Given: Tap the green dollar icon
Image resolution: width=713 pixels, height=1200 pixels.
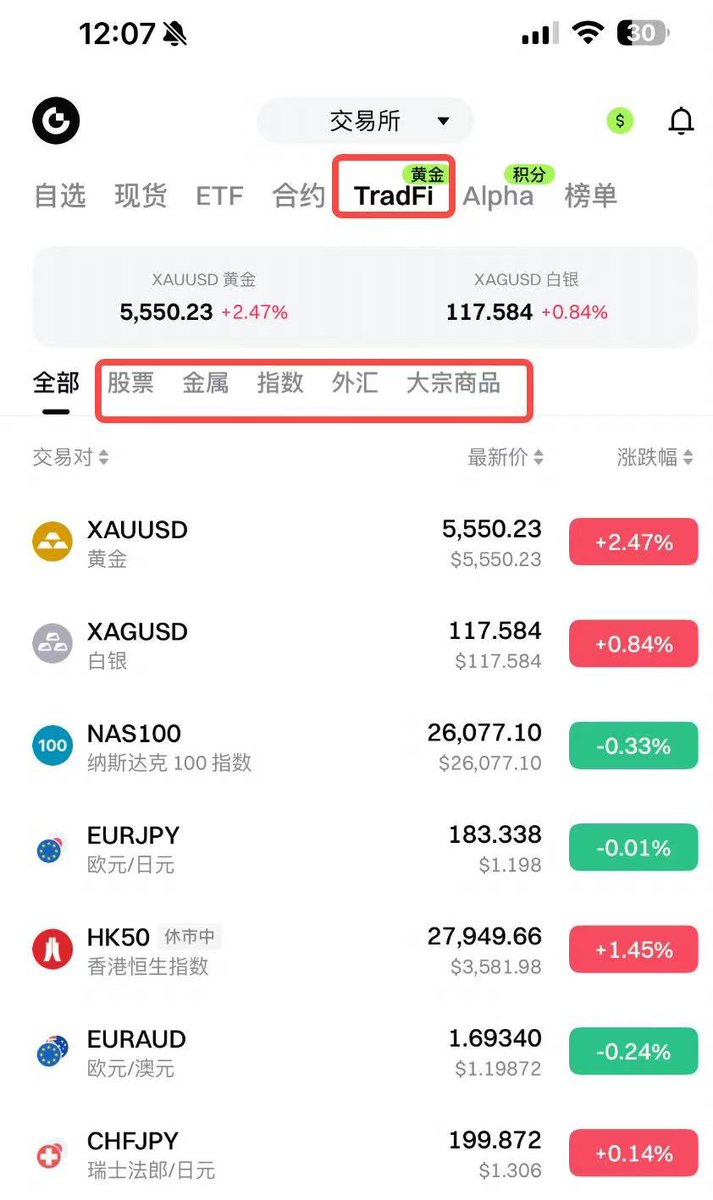Looking at the screenshot, I should [x=620, y=122].
